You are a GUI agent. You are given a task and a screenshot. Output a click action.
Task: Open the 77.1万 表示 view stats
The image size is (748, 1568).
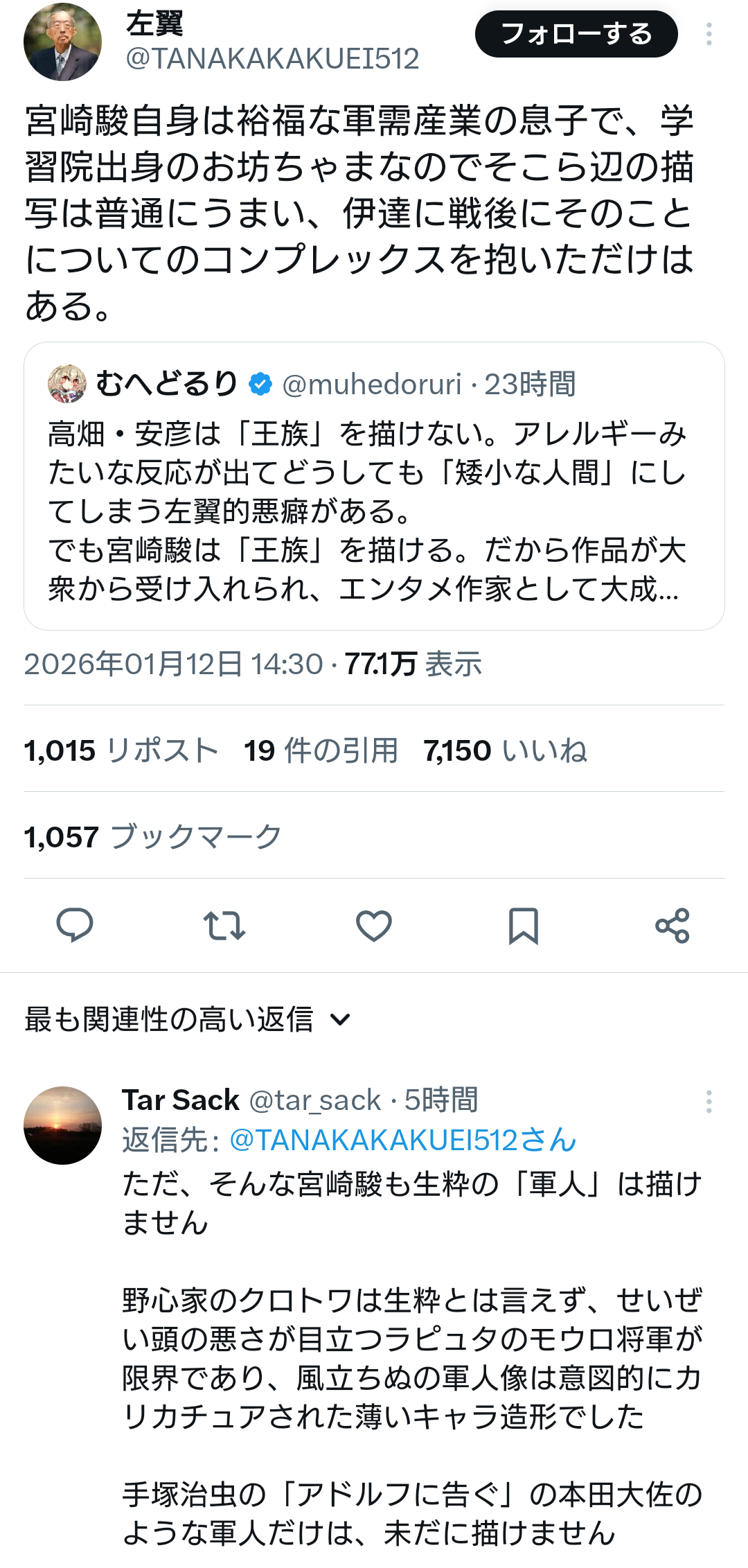(x=413, y=664)
